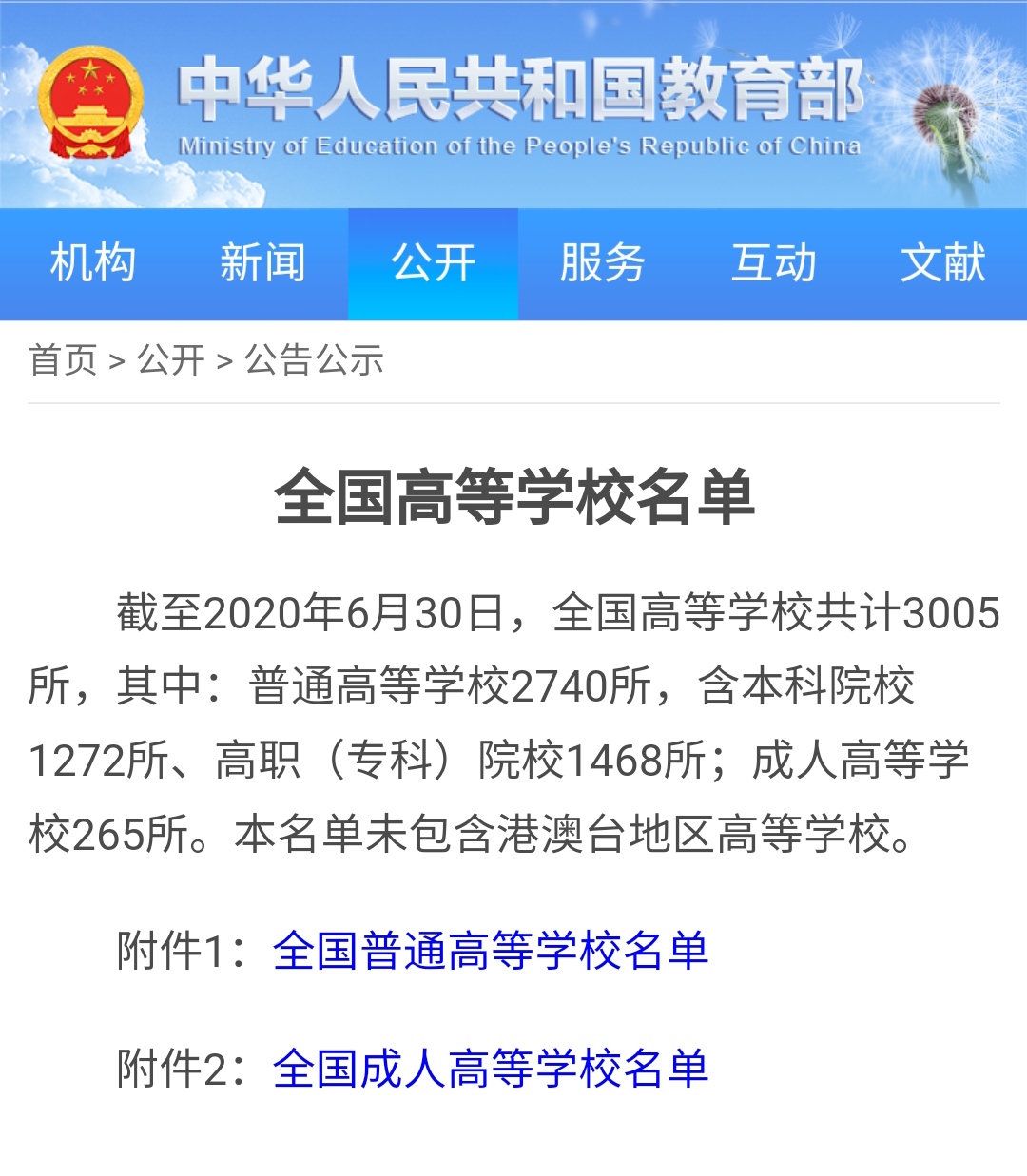Open the 机构 menu item
This screenshot has height=1176, width=1027.
coord(92,263)
